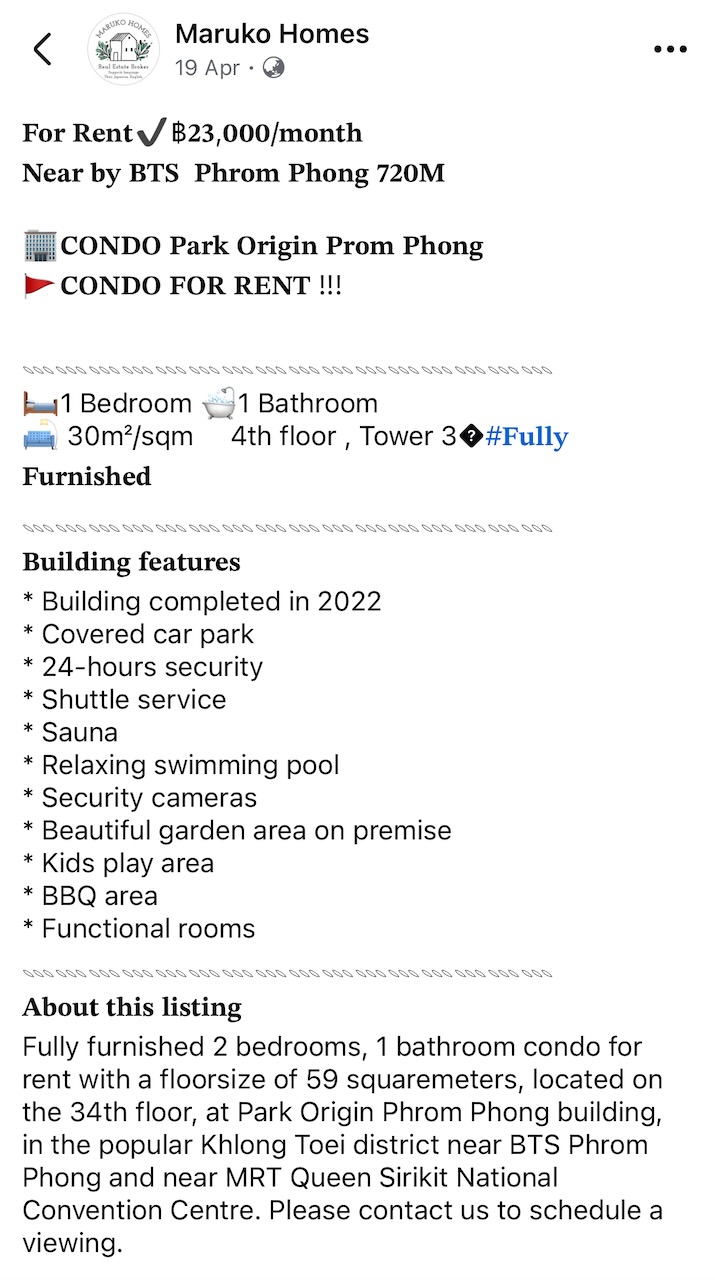Open the #Fully hashtag link
The image size is (715, 1280).
pyautogui.click(x=526, y=437)
